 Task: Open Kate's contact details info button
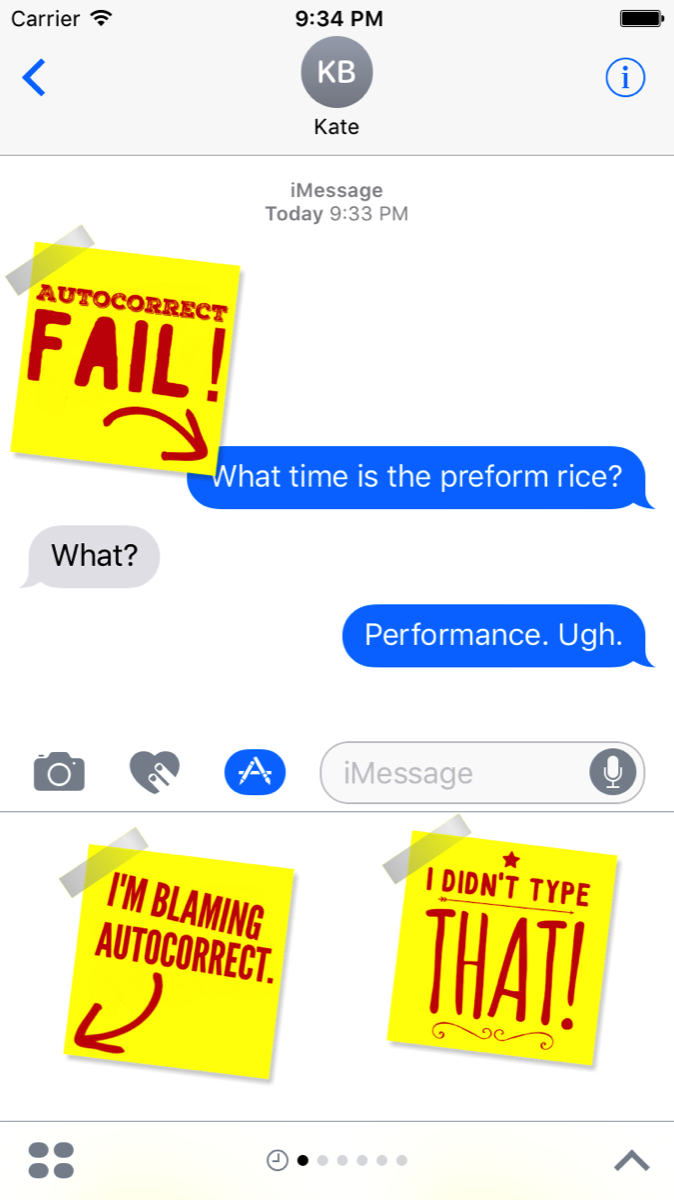[626, 78]
